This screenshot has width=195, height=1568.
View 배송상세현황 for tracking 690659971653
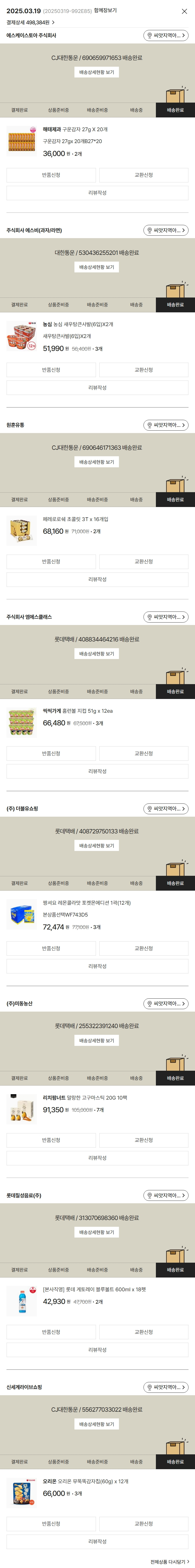pos(97,72)
